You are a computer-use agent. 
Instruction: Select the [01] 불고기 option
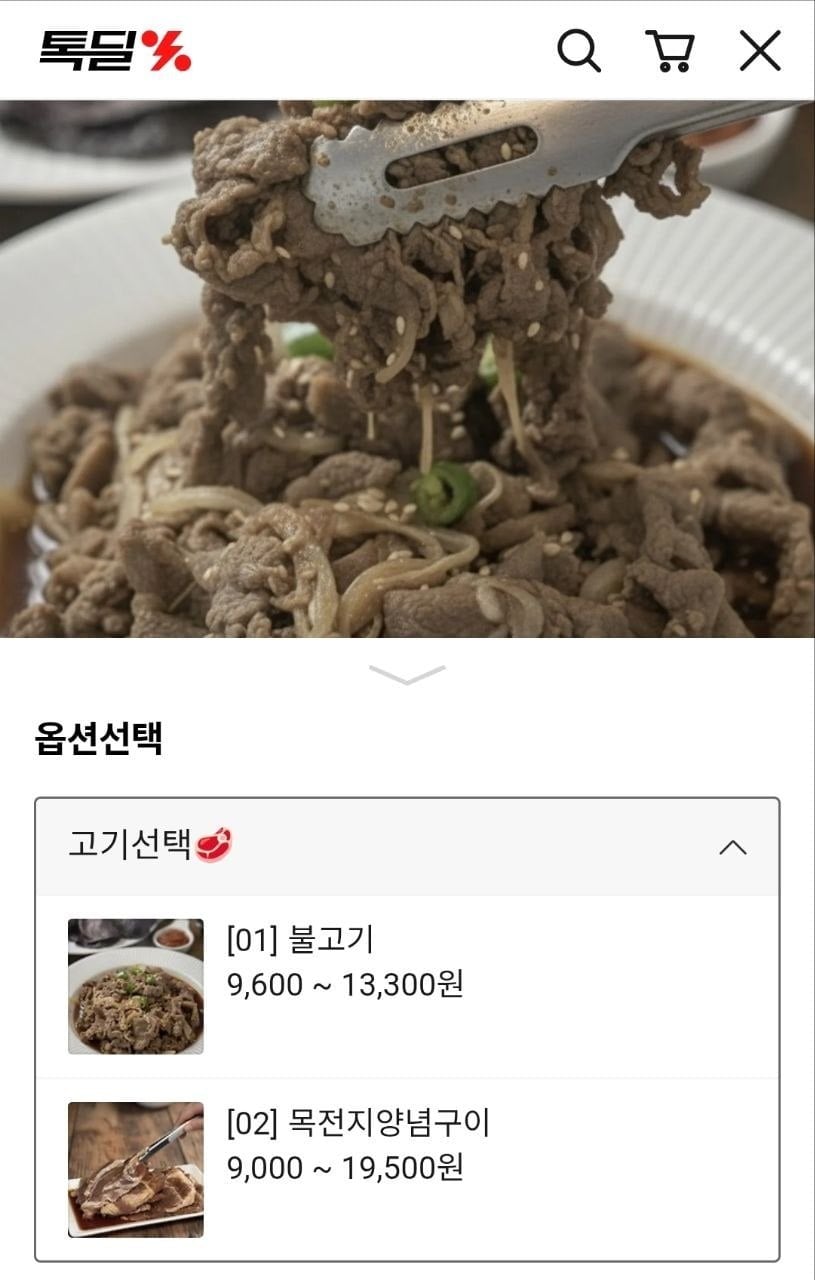(x=406, y=986)
